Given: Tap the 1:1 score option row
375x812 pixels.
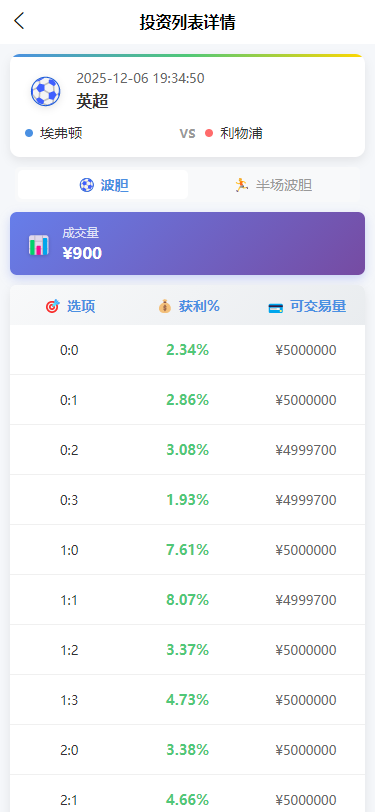Looking at the screenshot, I should 188,600.
